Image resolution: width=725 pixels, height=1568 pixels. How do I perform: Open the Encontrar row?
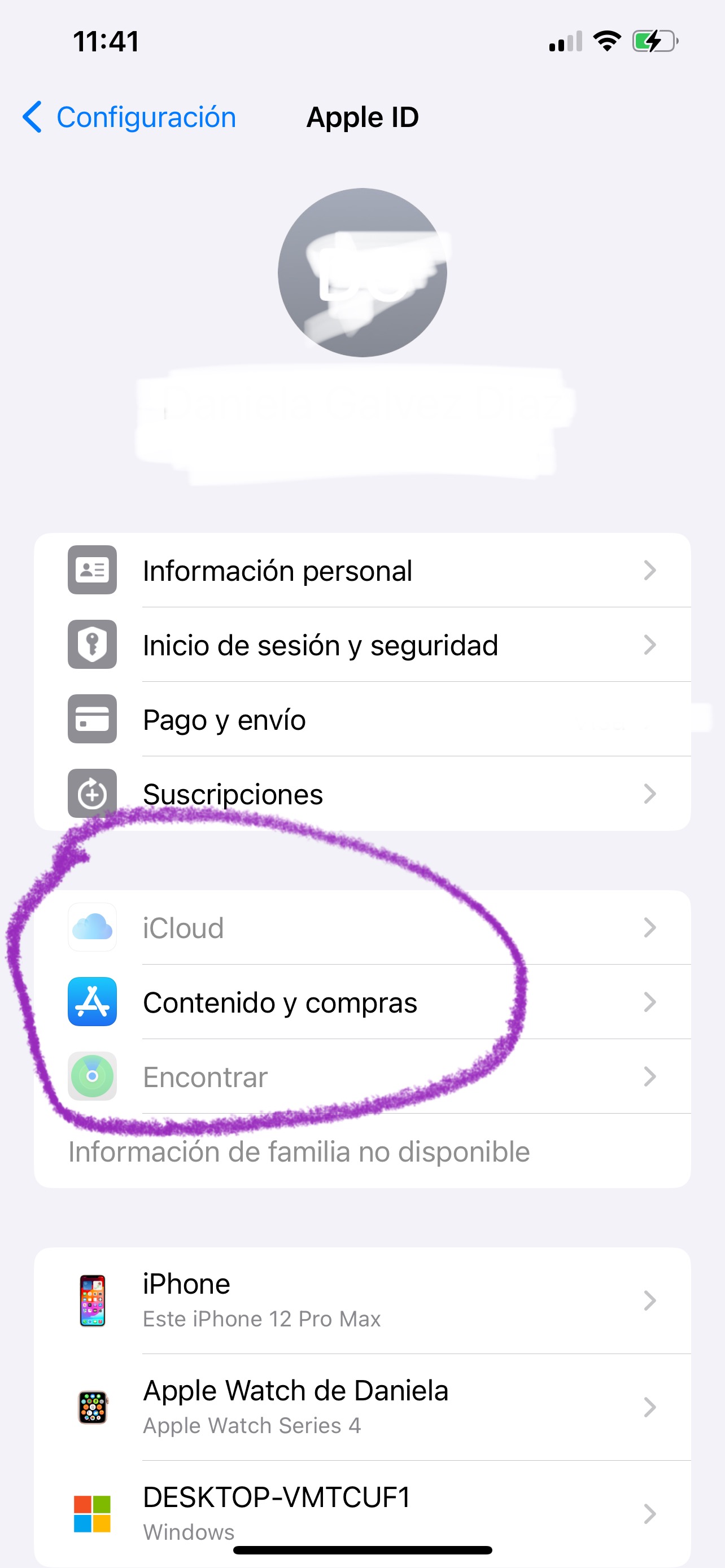pyautogui.click(x=362, y=1077)
